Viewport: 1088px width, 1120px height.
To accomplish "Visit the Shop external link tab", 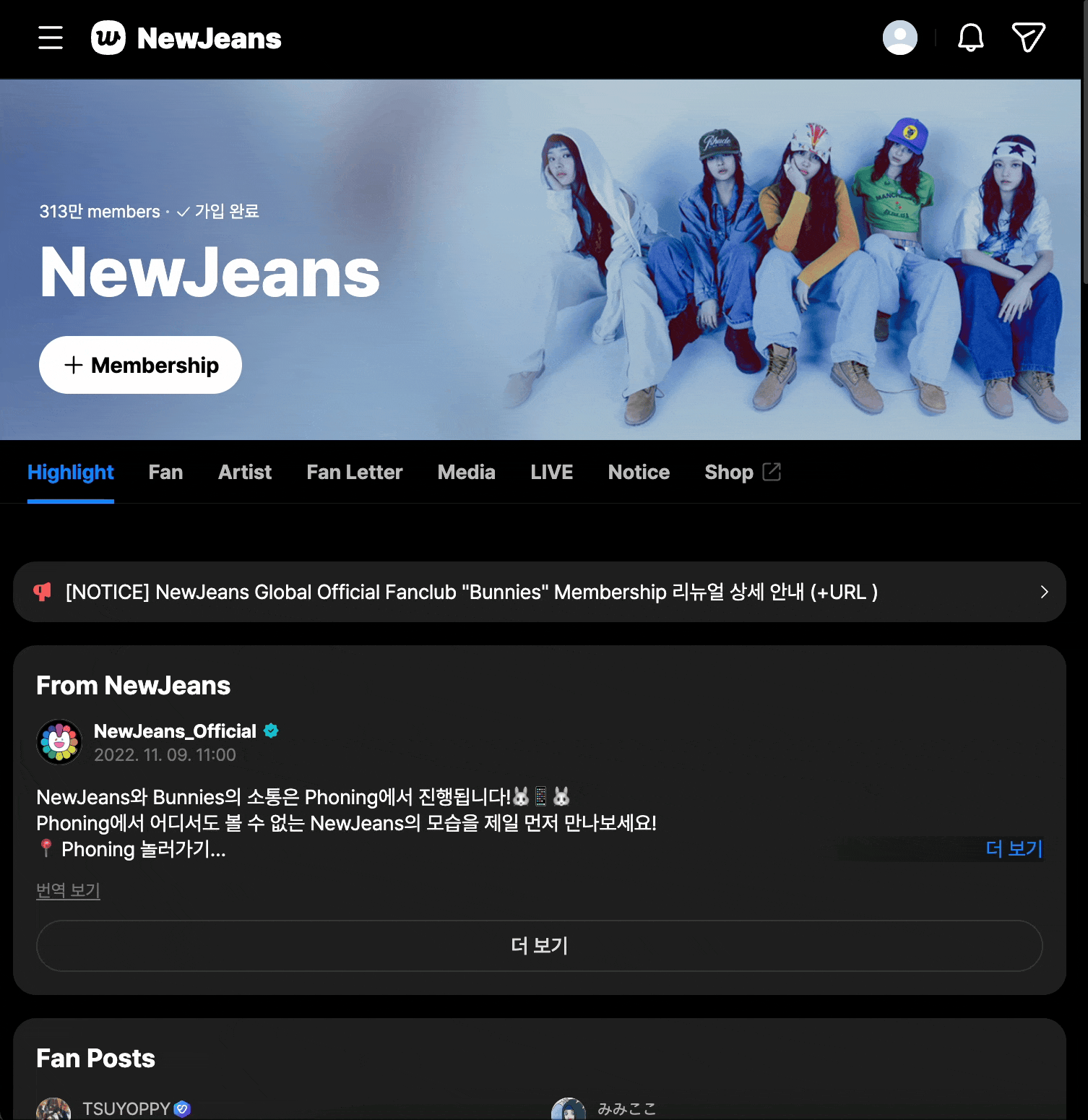I will tap(742, 472).
